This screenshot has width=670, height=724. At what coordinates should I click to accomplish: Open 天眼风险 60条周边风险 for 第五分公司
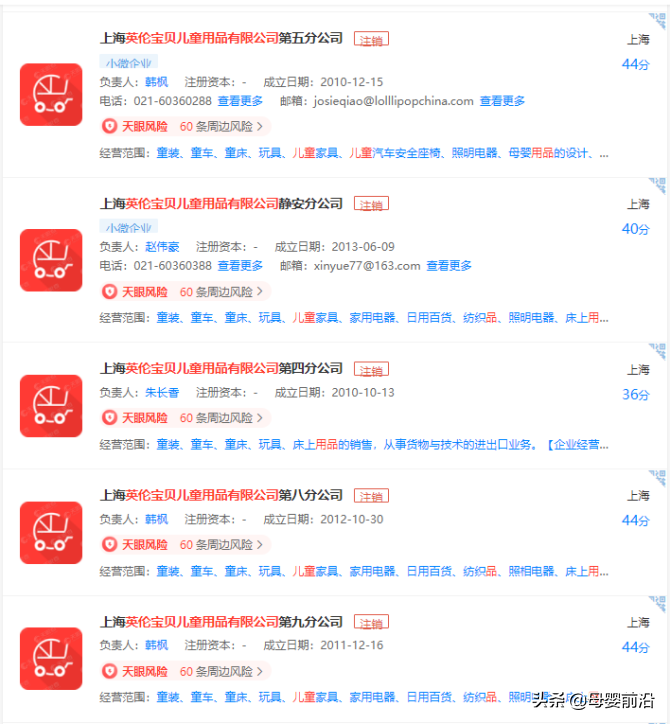pyautogui.click(x=185, y=127)
